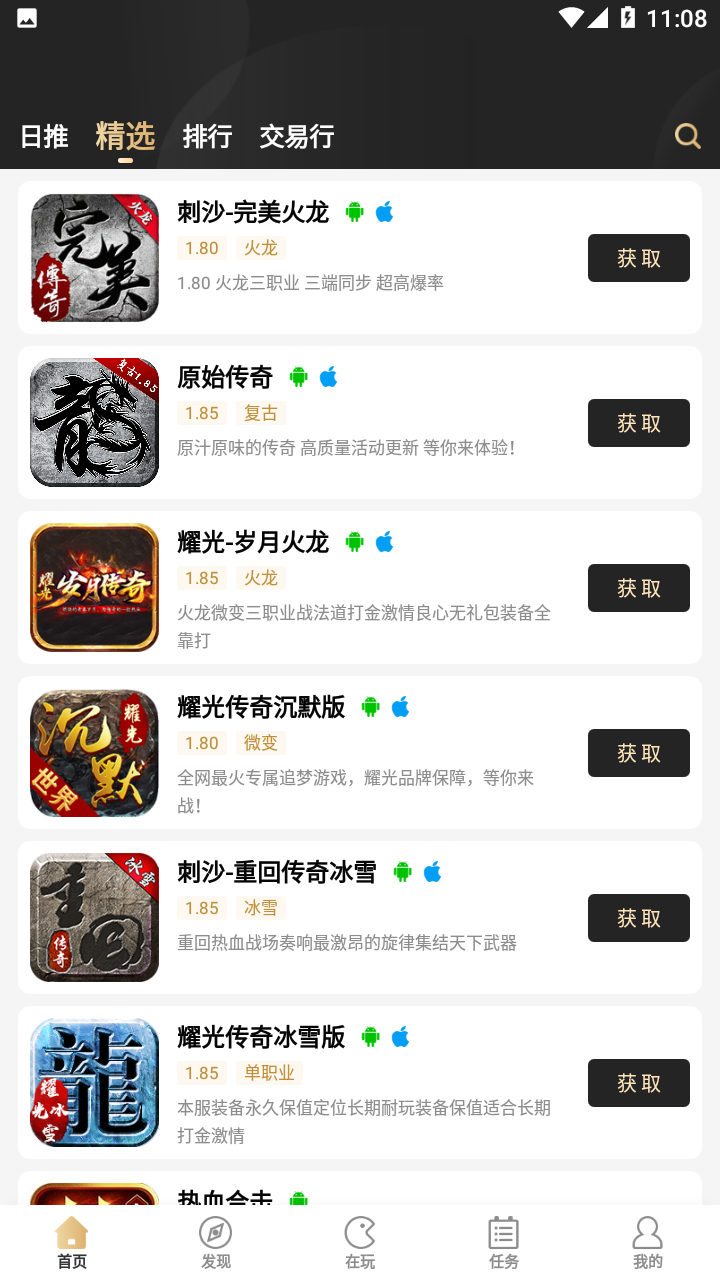Tap the 冰雪 tag of 刺沙-重回传奇冰雪
The image size is (720, 1280).
[x=260, y=908]
